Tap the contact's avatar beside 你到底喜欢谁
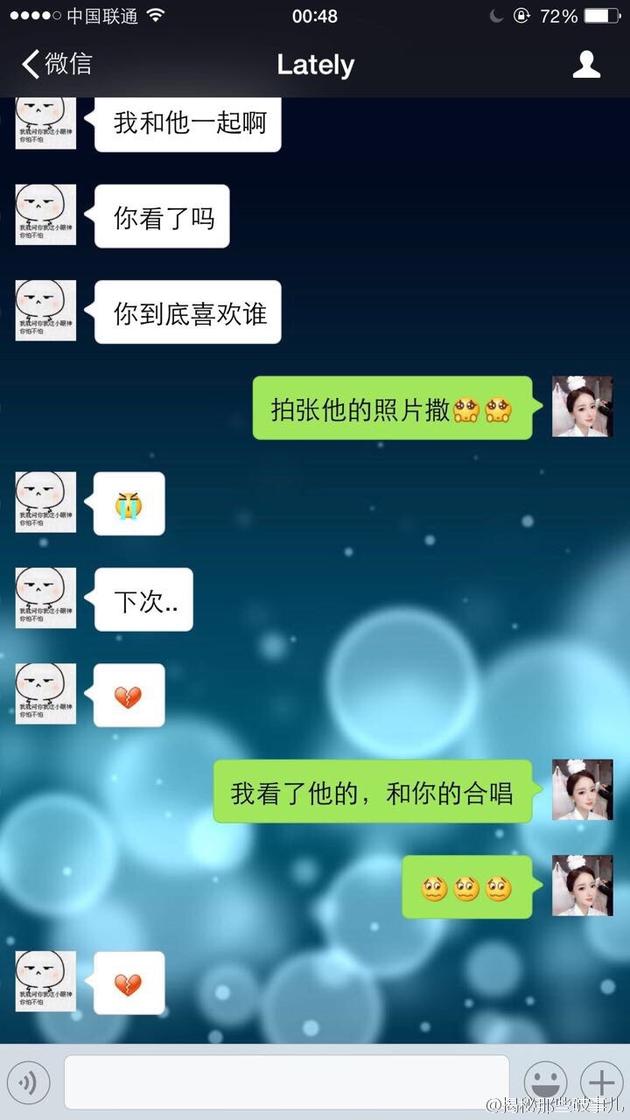 coord(45,312)
